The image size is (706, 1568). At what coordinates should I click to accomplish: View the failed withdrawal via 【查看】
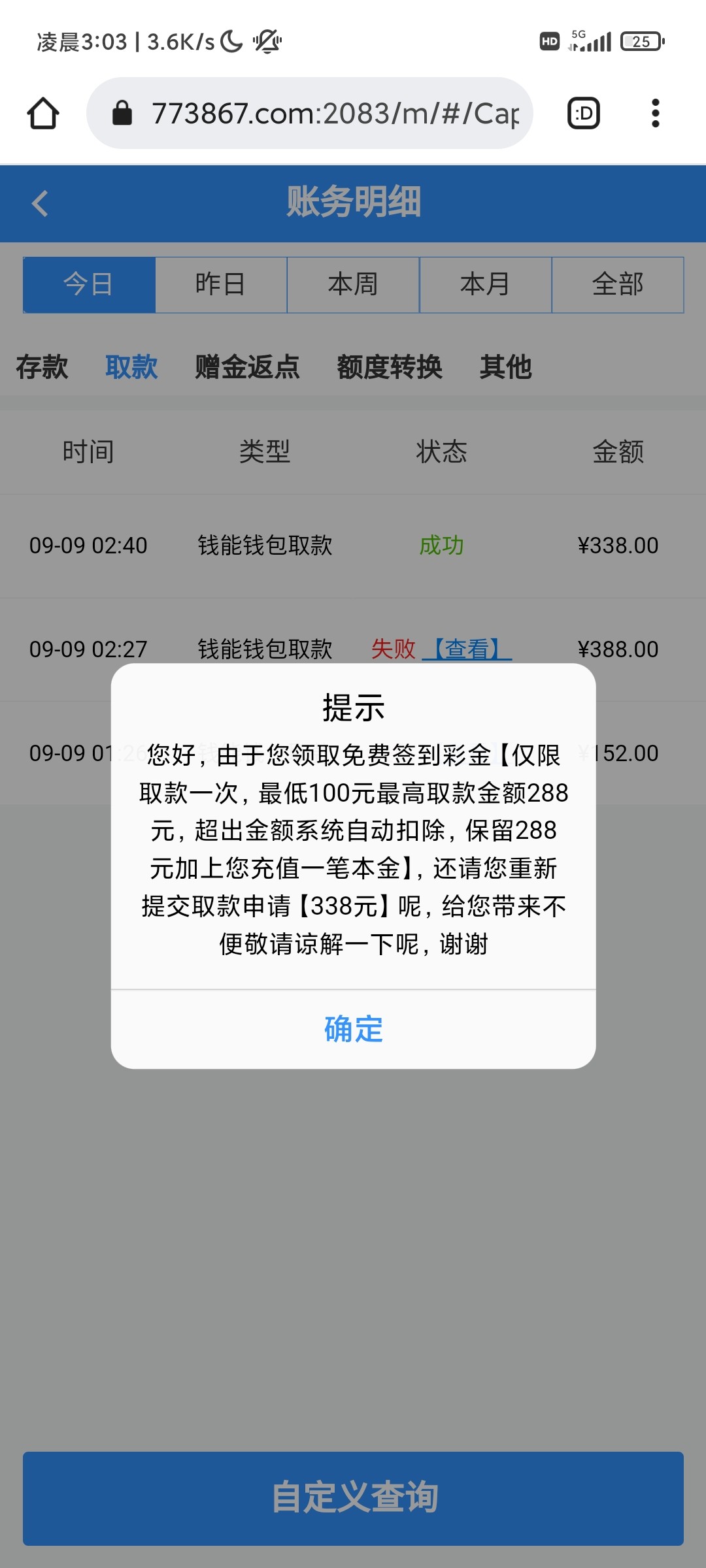467,649
